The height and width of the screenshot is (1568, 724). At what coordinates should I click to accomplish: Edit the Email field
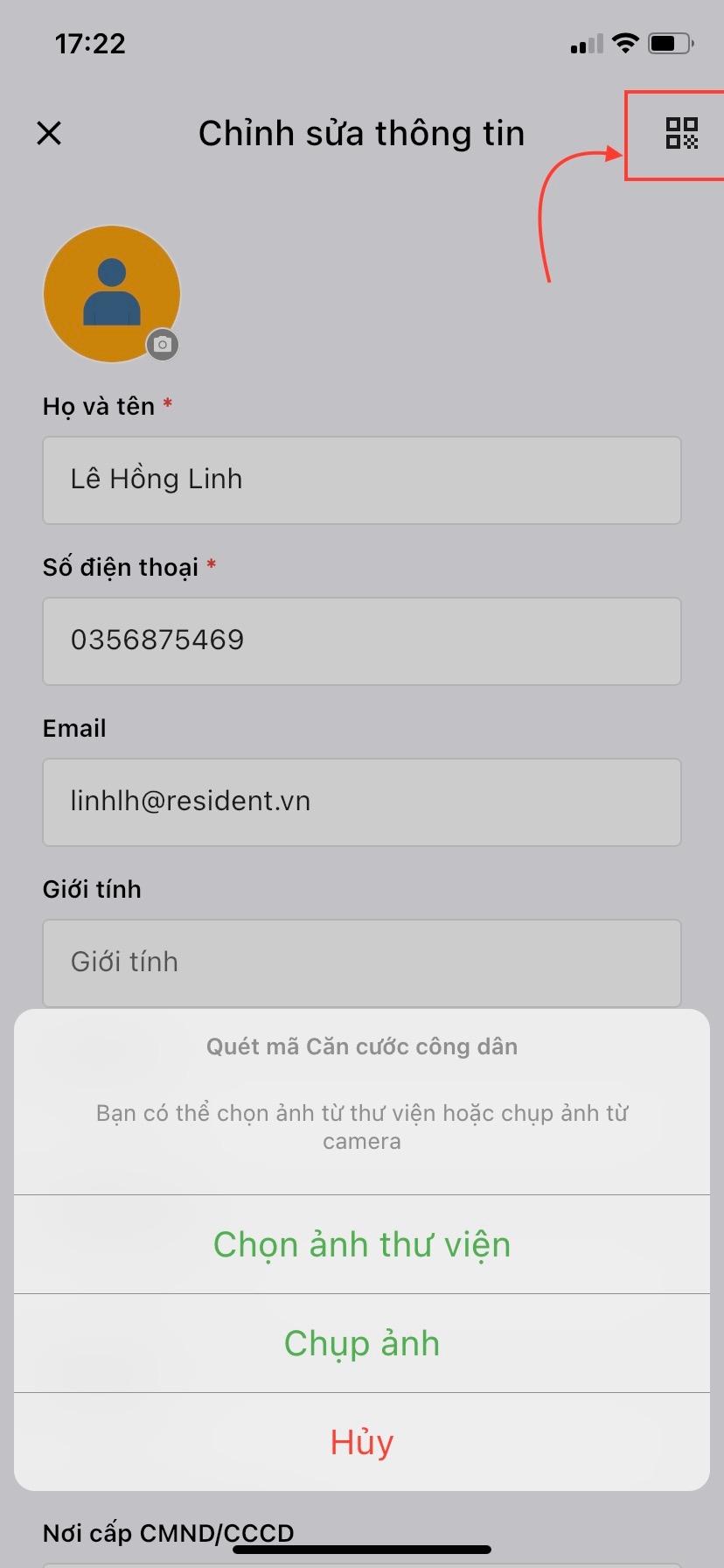click(x=361, y=802)
